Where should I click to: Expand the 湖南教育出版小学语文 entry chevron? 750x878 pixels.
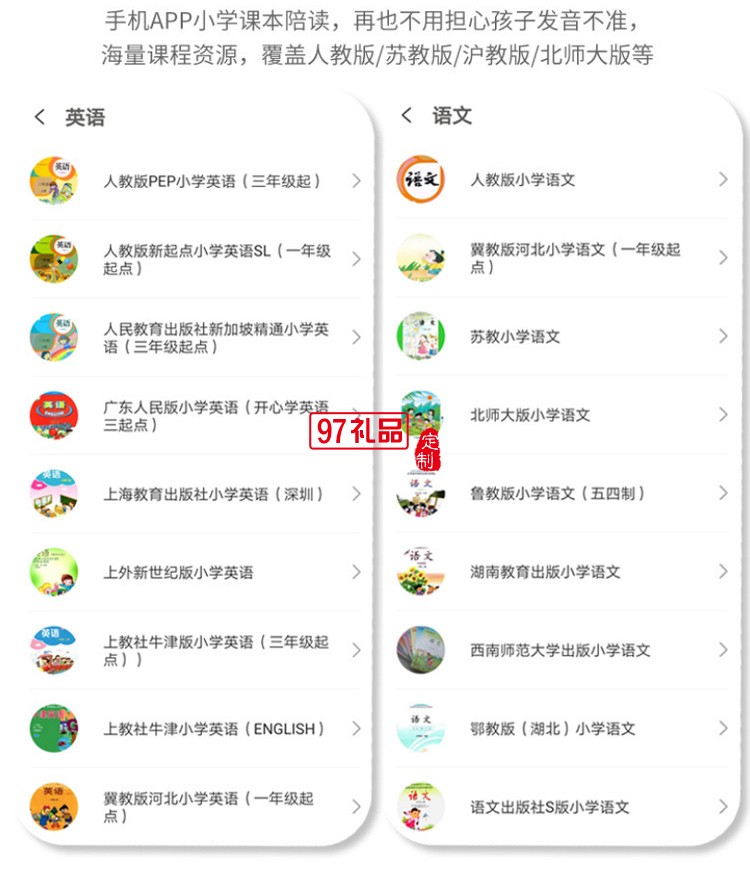723,571
